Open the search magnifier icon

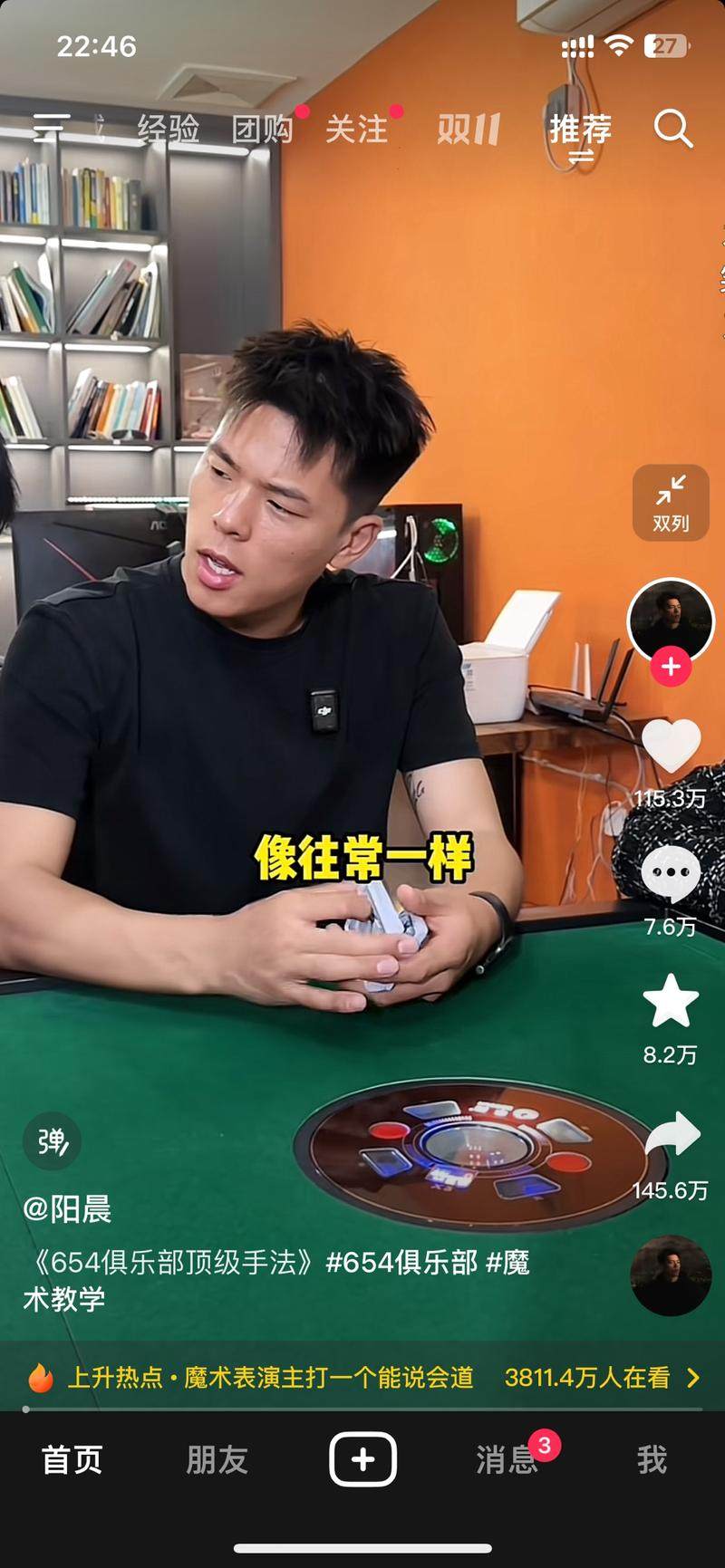(x=672, y=129)
